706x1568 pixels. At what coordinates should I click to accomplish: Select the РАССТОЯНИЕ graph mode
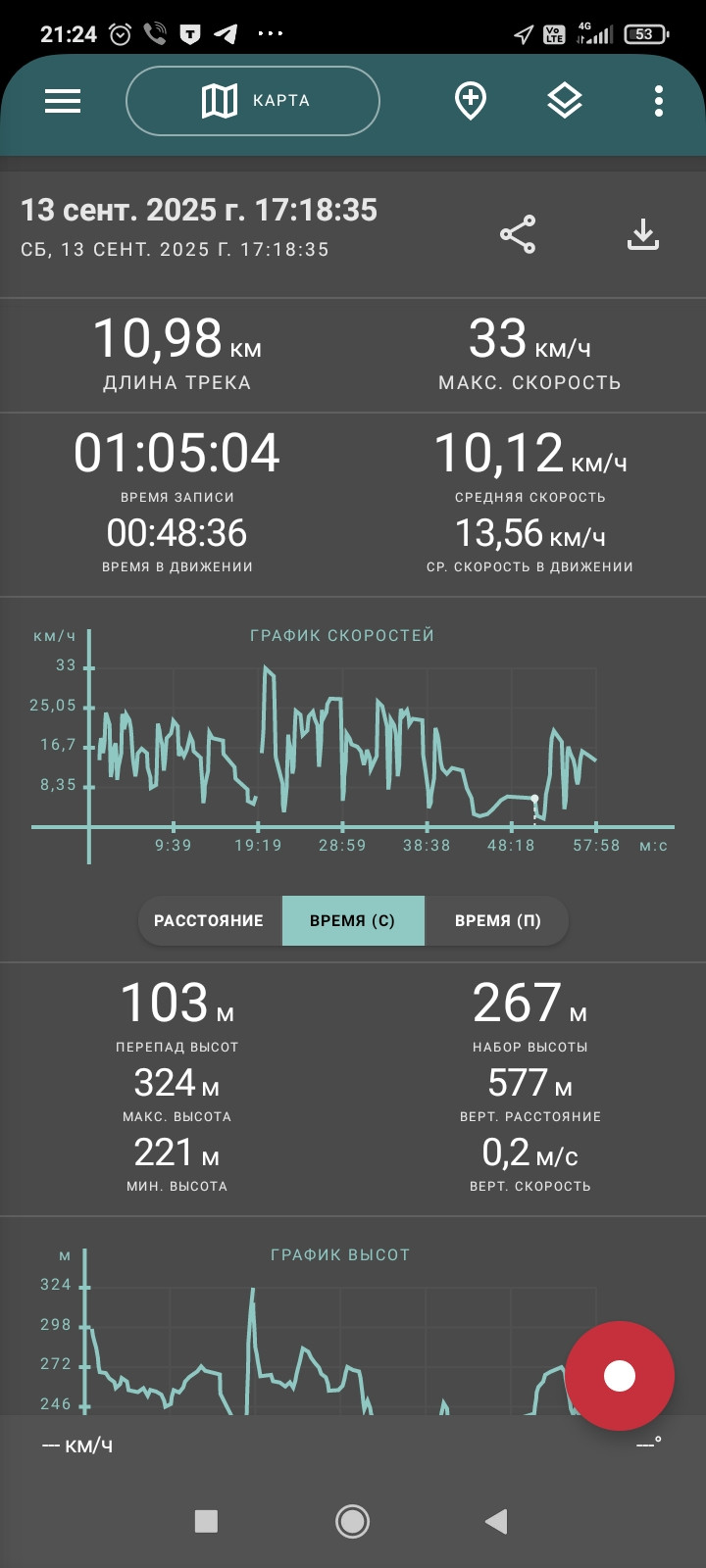click(x=209, y=921)
